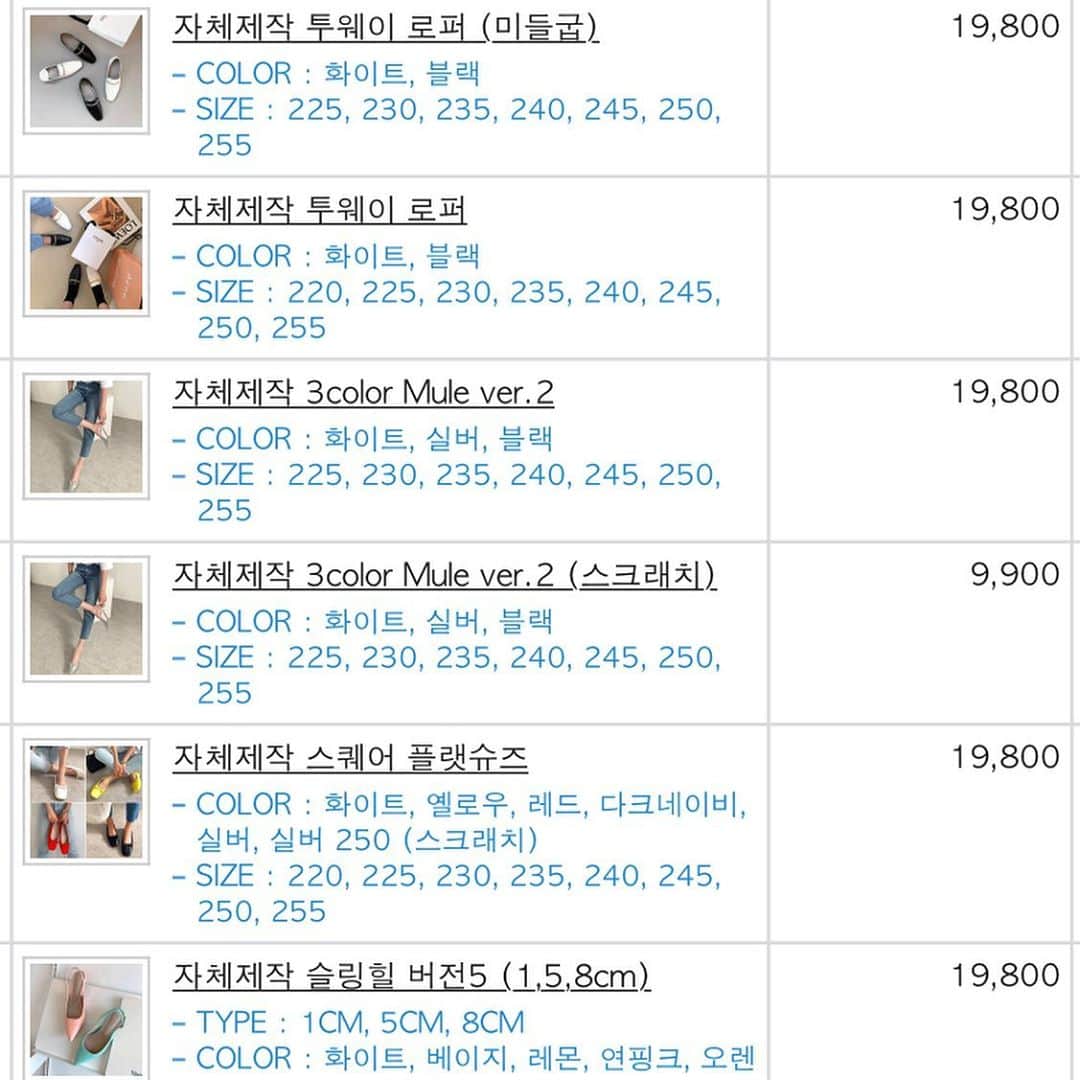Open 자체제작 3color Mule ver.2 link
This screenshot has height=1080, width=1080.
click(363, 393)
